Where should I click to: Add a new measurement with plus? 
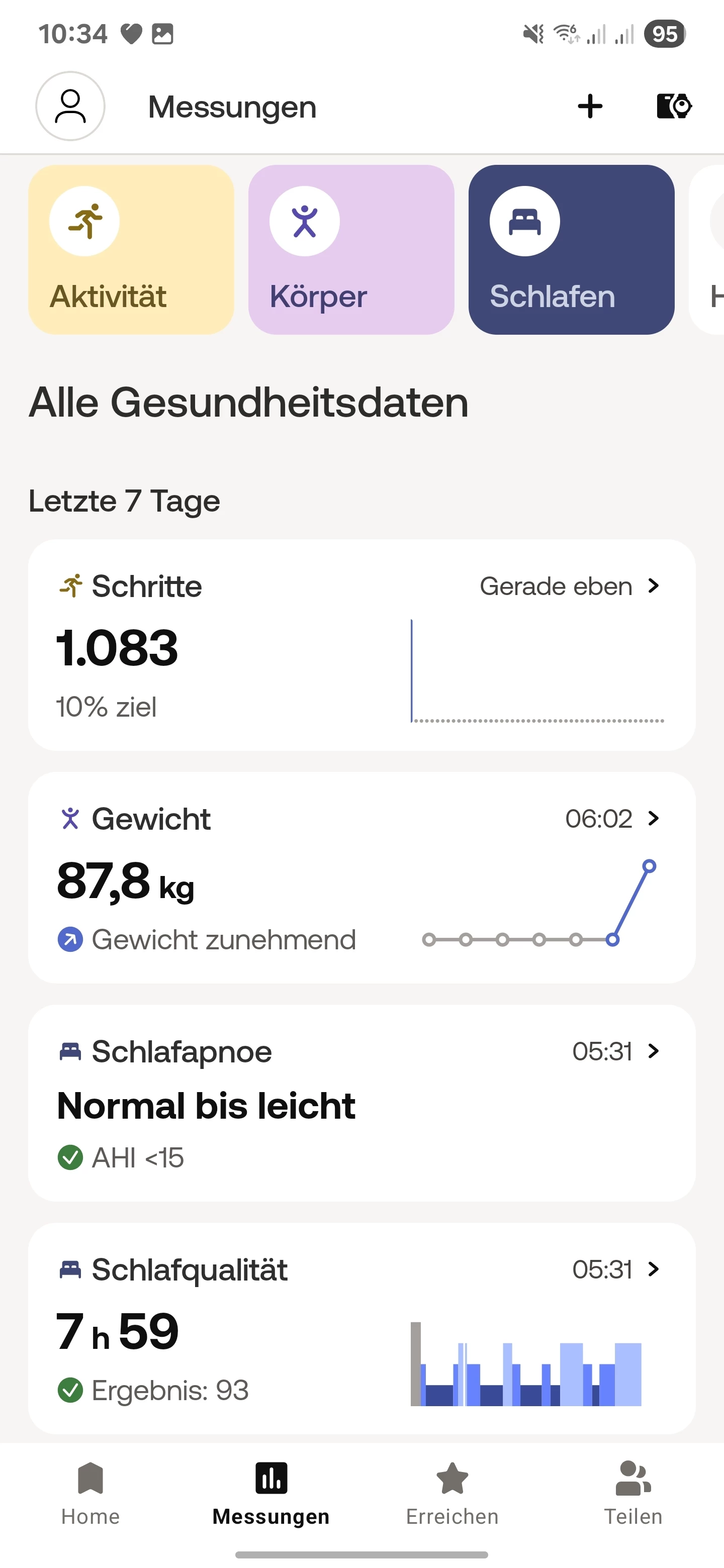[x=589, y=107]
